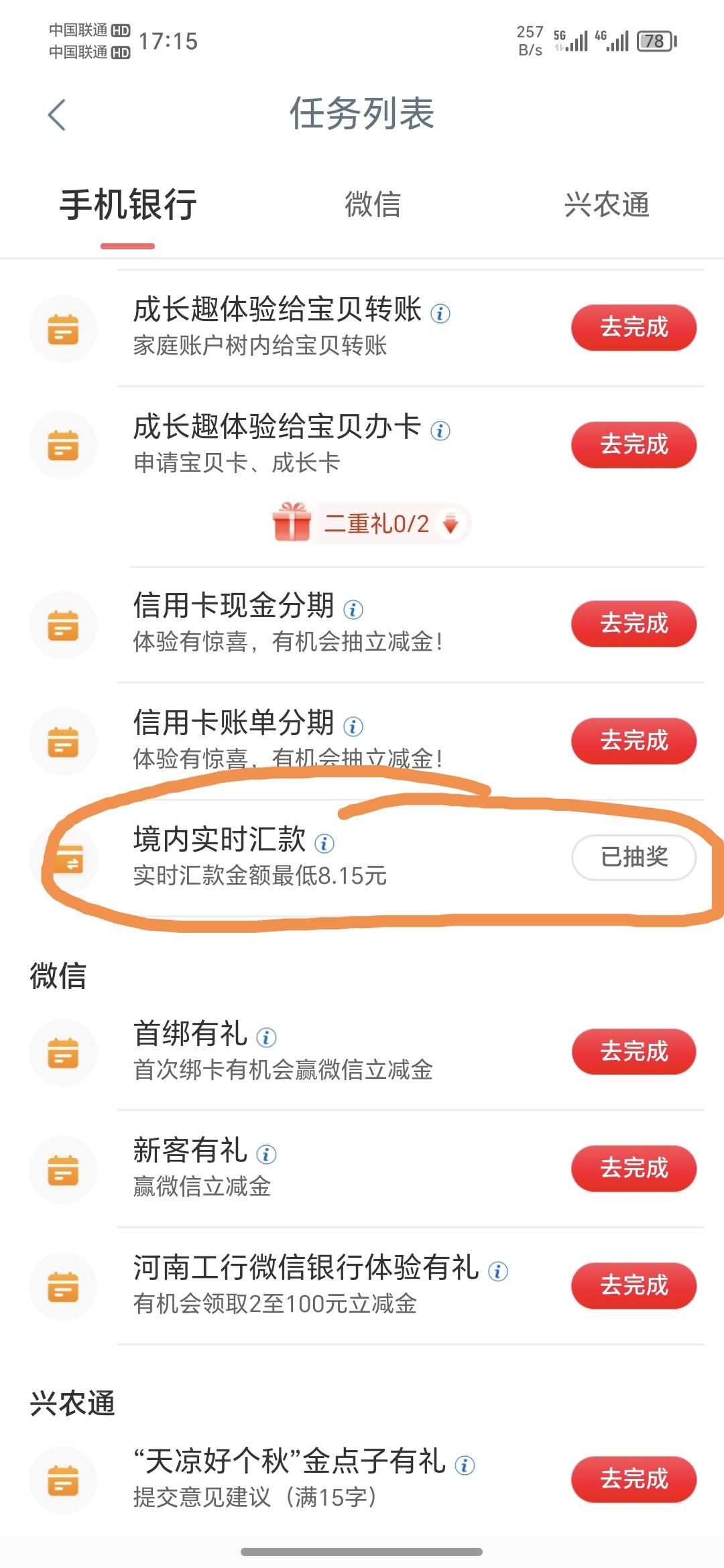
Task: Tap 去完成 for 信用卡账单分期
Action: 633,741
